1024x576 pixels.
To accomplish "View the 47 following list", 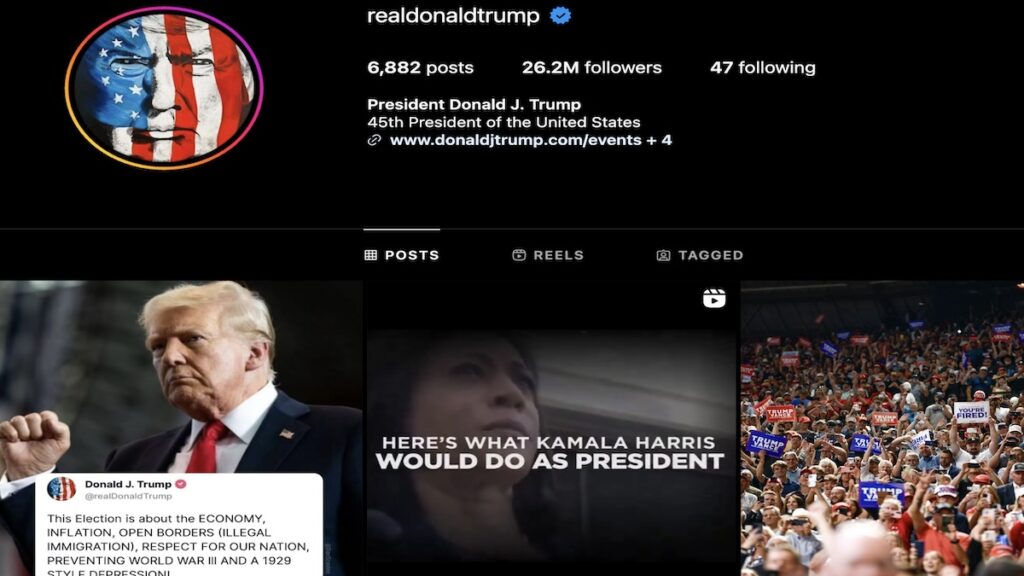I will [762, 68].
